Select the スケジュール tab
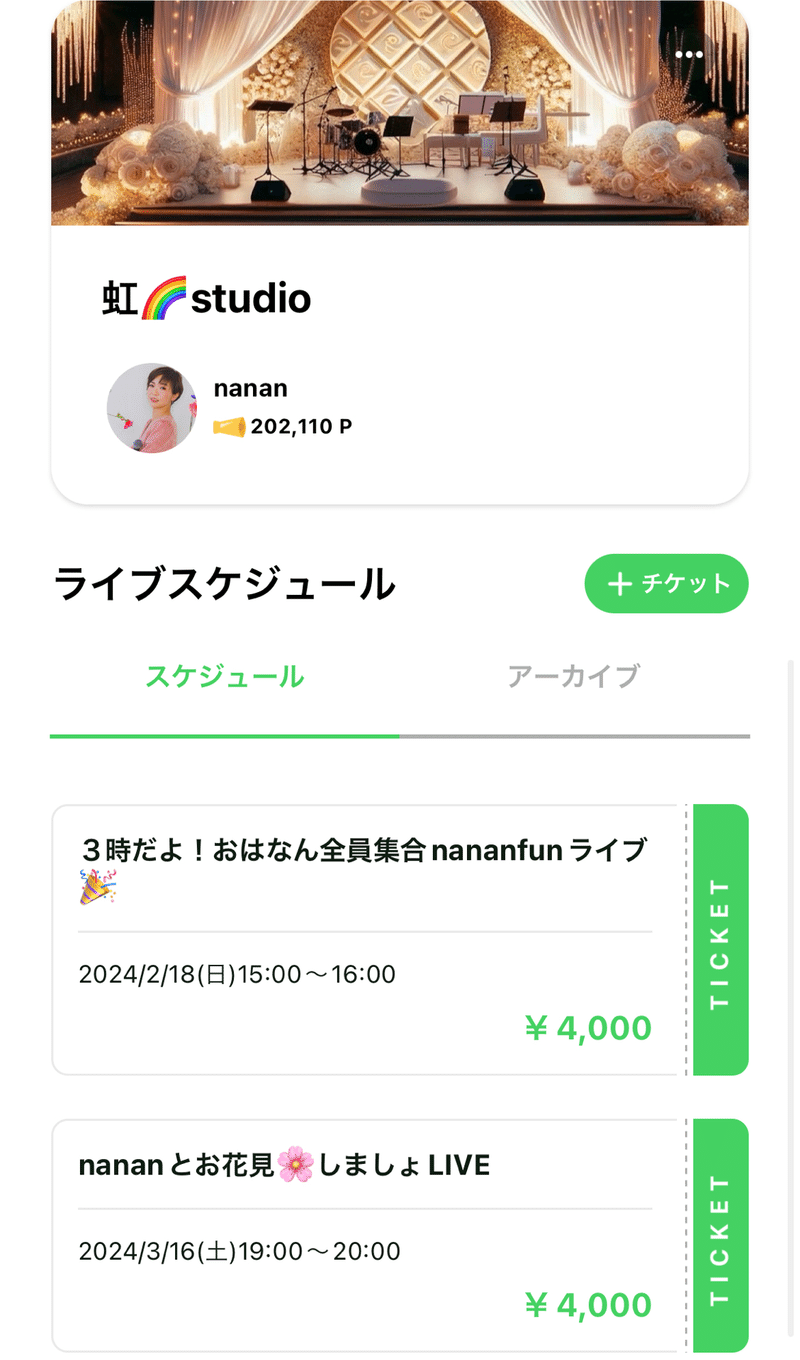Image resolution: width=800 pixels, height=1360 pixels. point(225,676)
